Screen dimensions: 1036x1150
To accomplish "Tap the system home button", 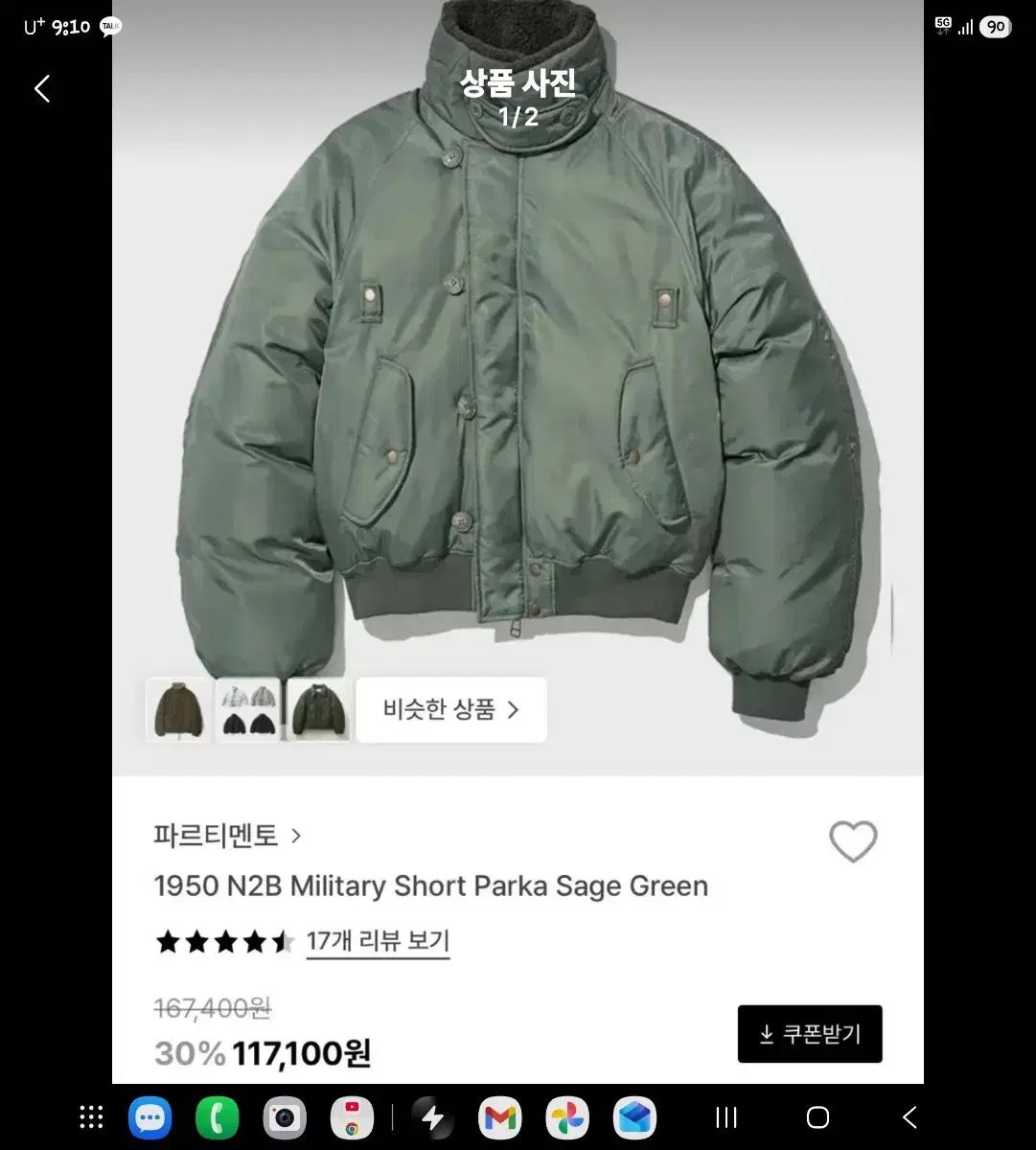I will coord(817,1117).
